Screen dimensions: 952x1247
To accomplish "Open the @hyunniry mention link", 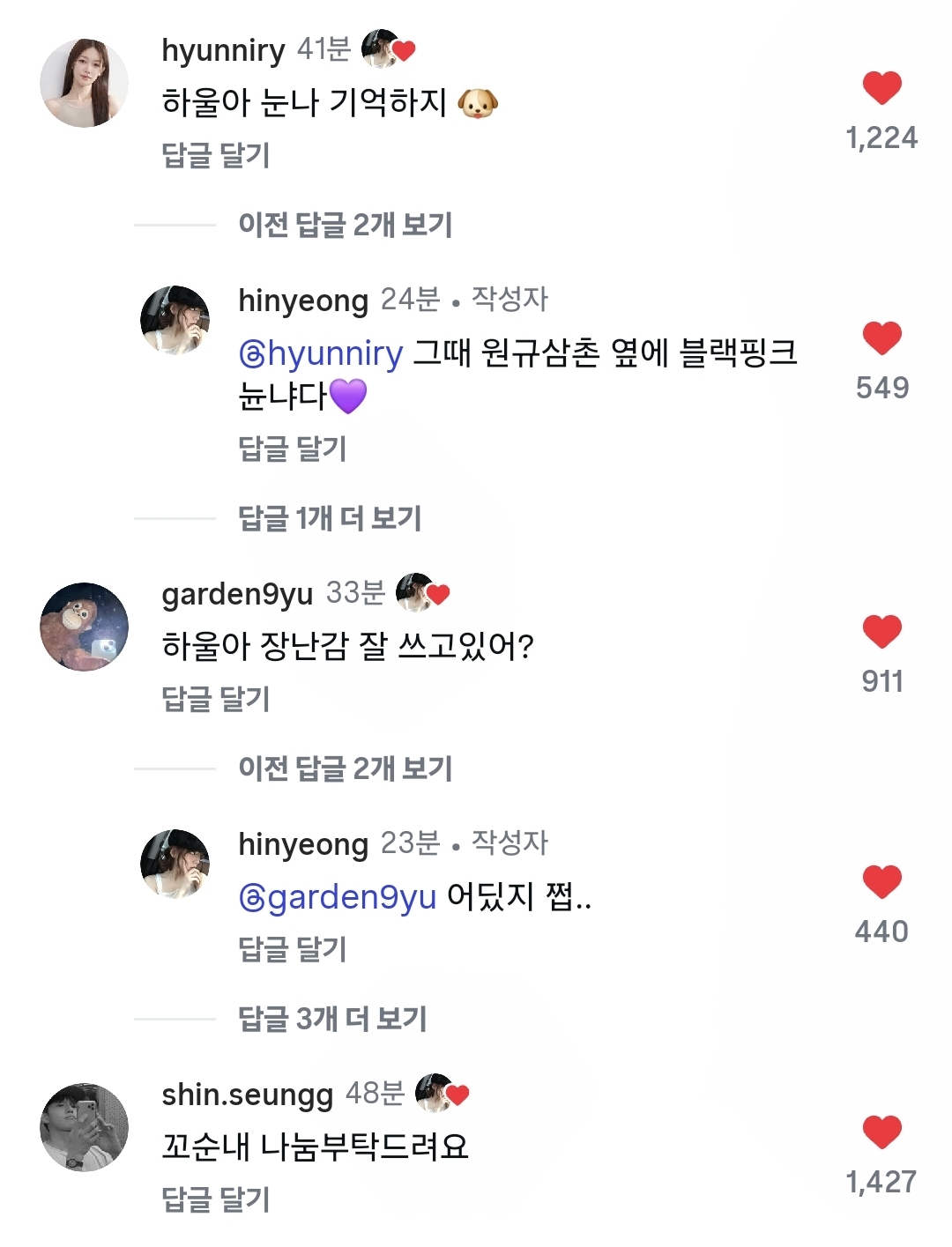I will tap(320, 352).
